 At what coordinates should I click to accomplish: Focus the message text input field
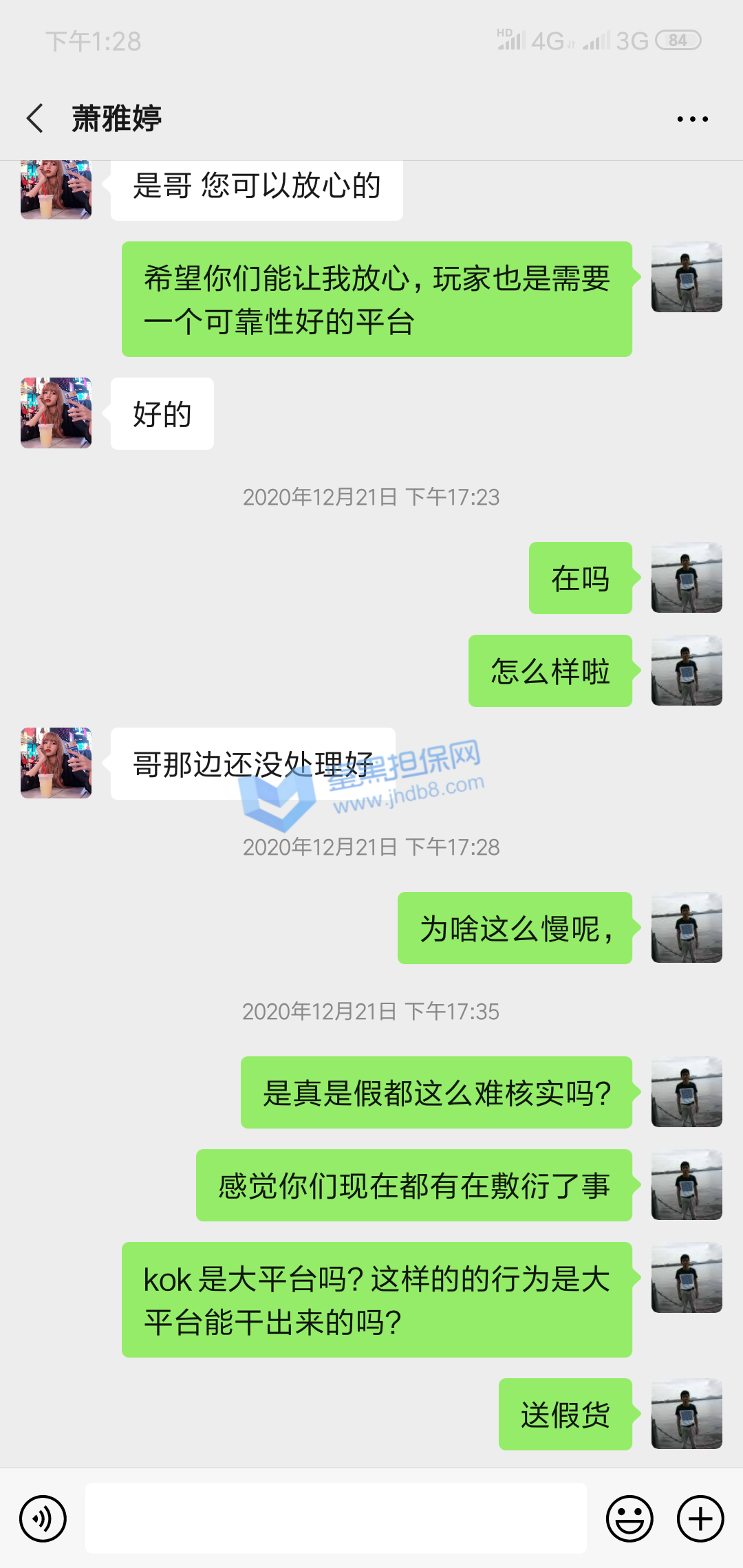336,1518
